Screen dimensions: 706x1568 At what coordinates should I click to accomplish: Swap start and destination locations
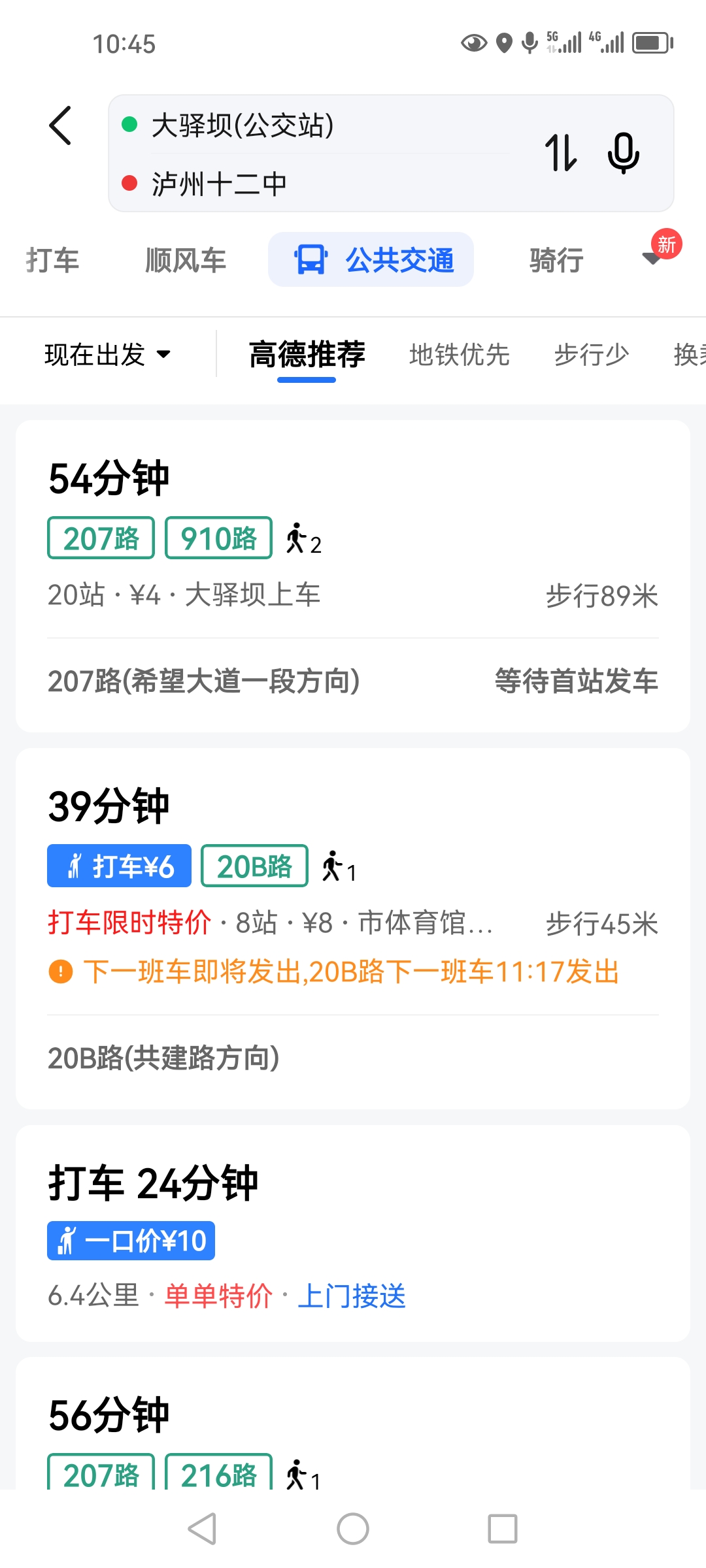[x=561, y=153]
